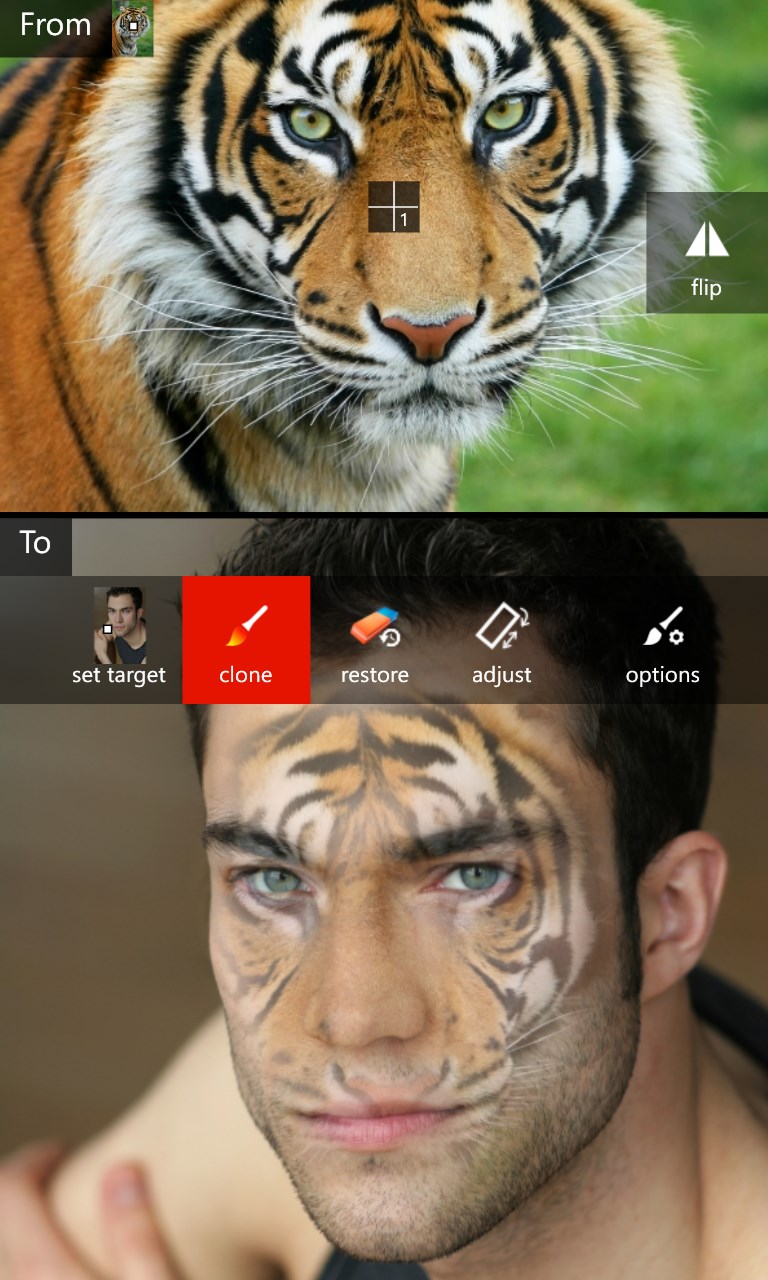Open the adjust tool
Viewport: 768px width, 1280px height.
click(502, 640)
